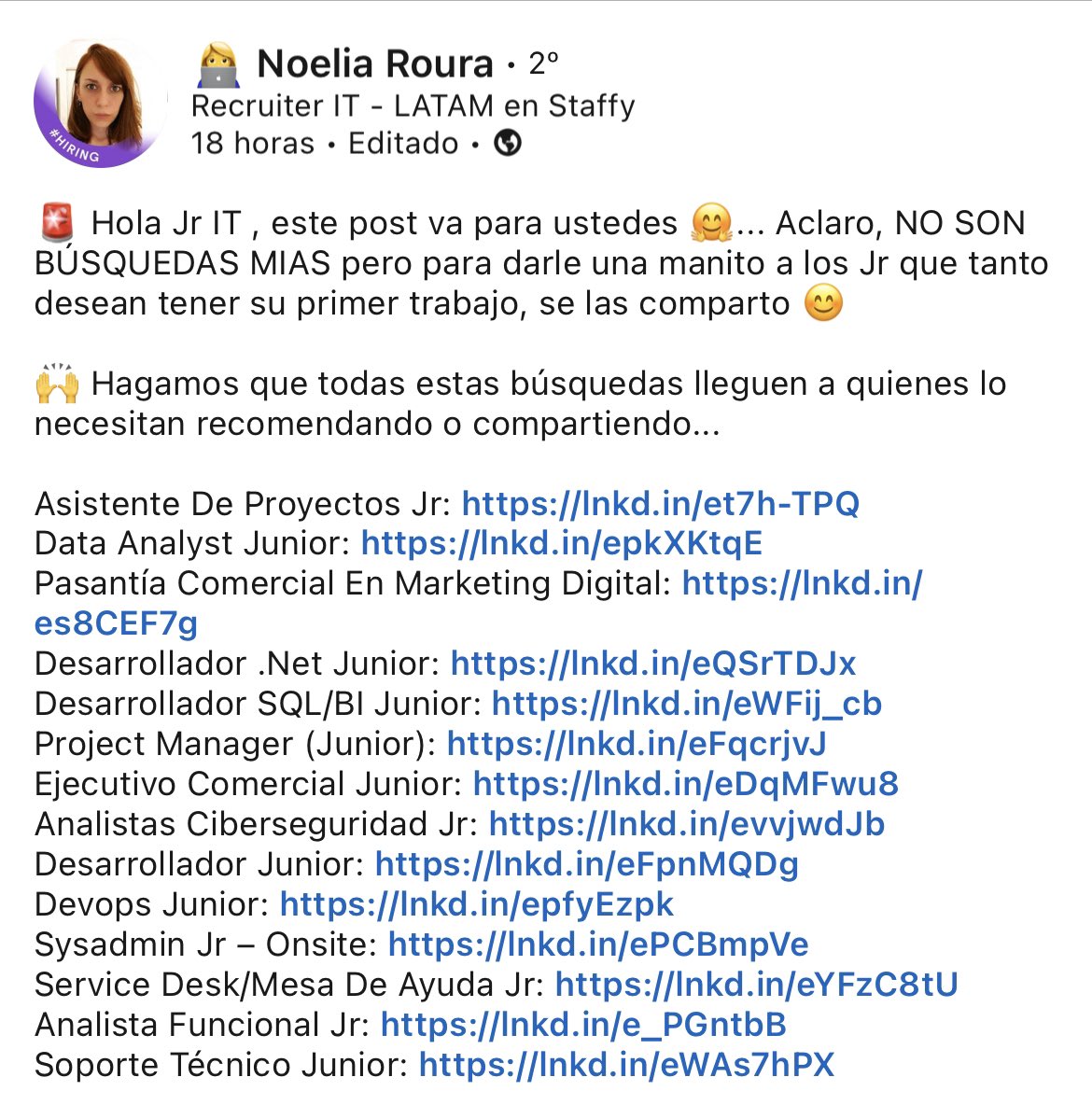Open the Asistente De Proyectos Jr link
Viewport: 1092px width, 1105px height.
tap(661, 504)
